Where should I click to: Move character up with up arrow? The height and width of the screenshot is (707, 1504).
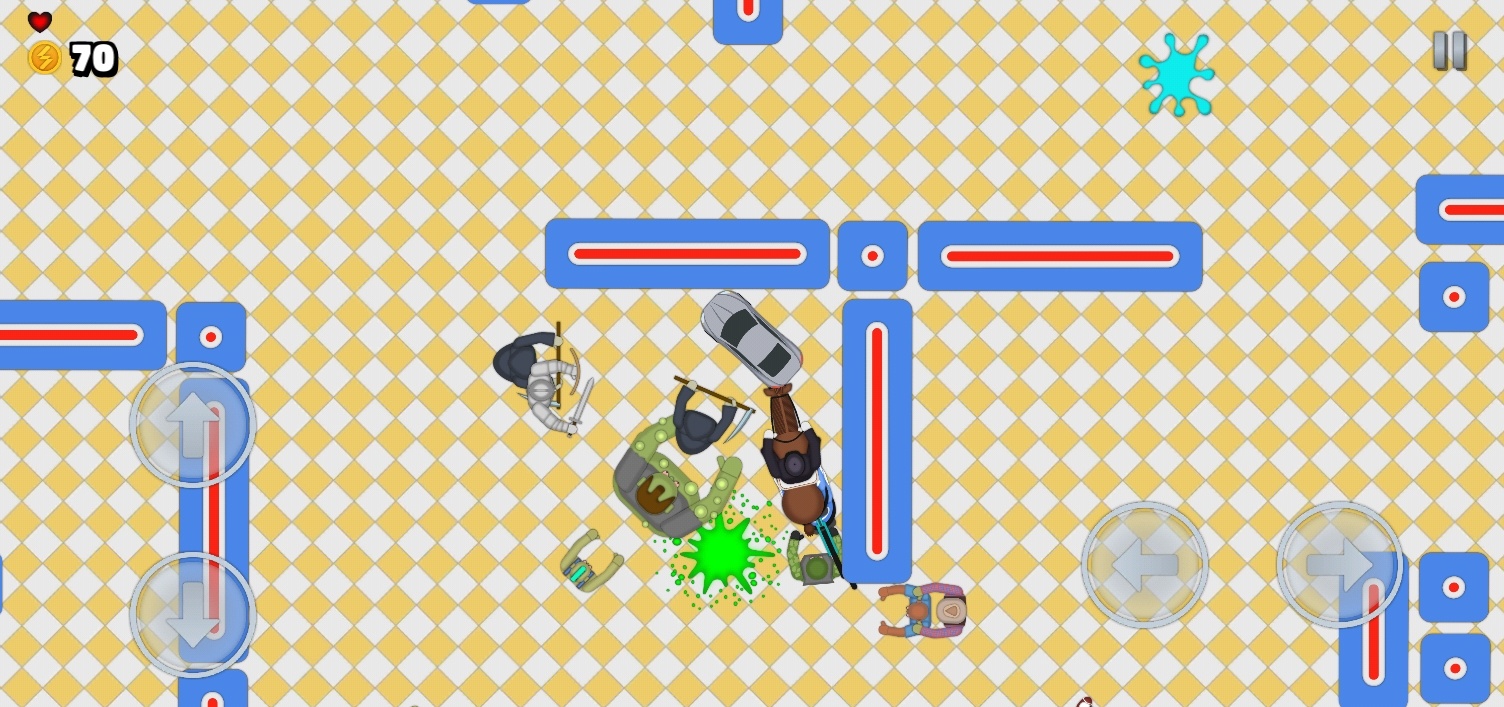193,425
